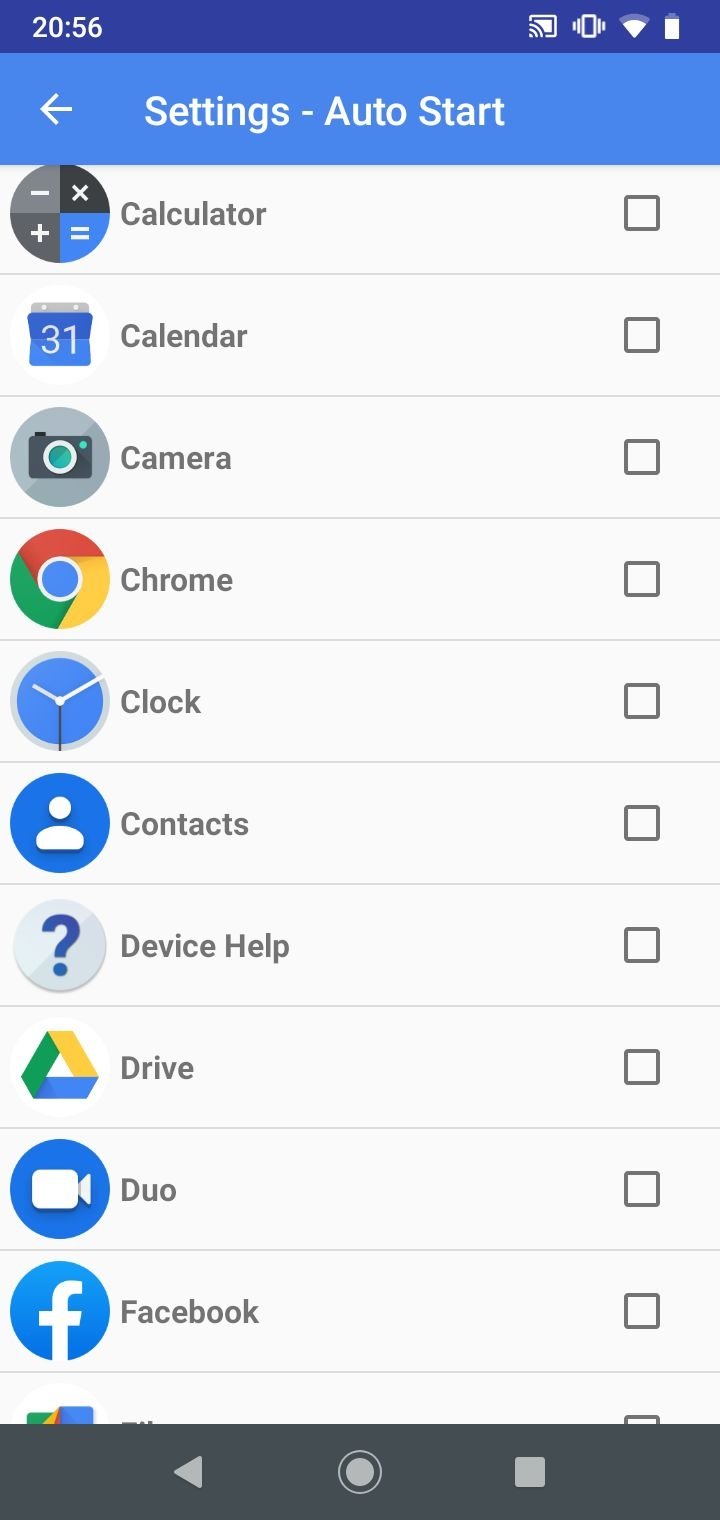Check the Calculator auto start box
720x1520 pixels.
point(642,213)
